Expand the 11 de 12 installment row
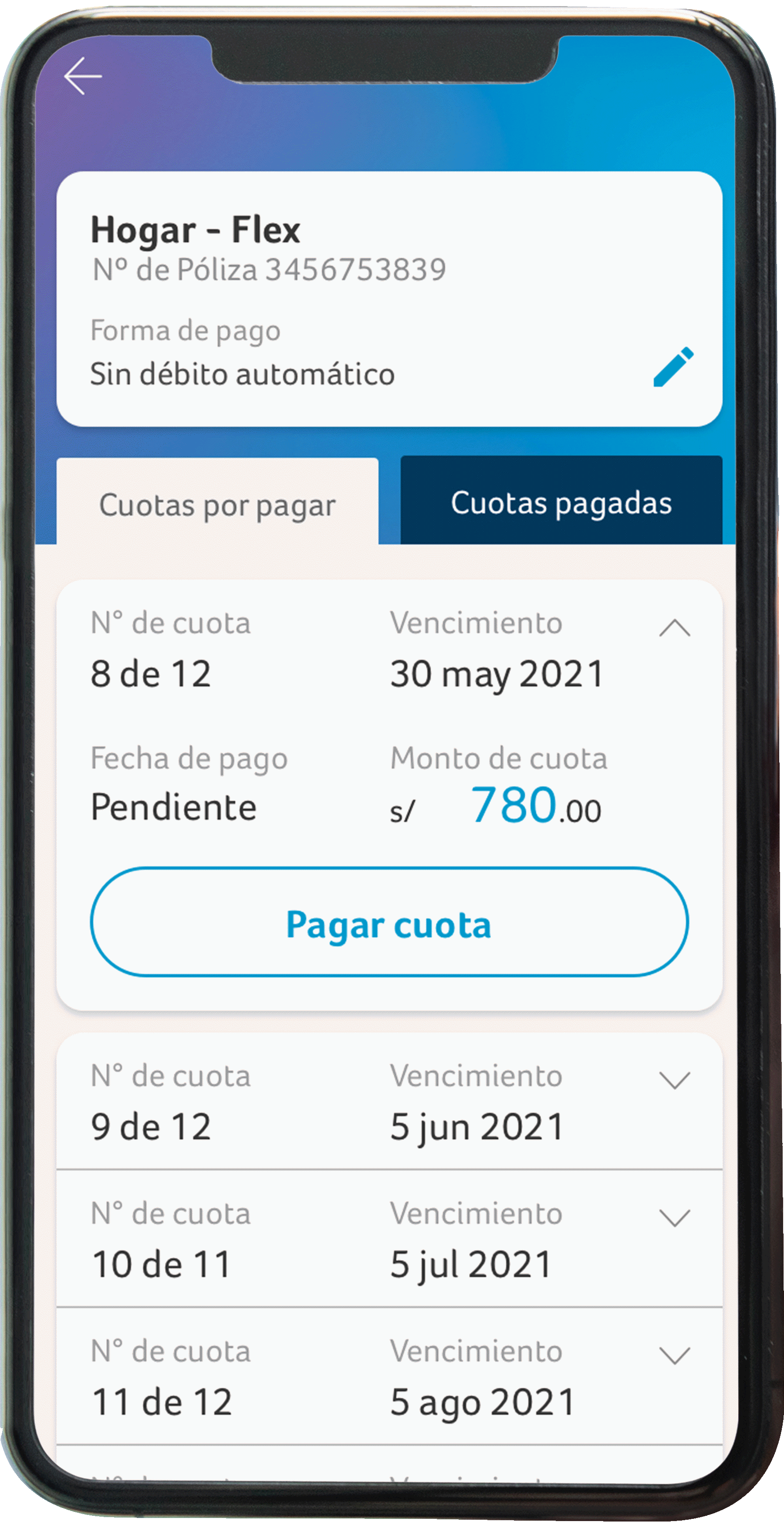Image resolution: width=784 pixels, height=1525 pixels. pos(675,1356)
